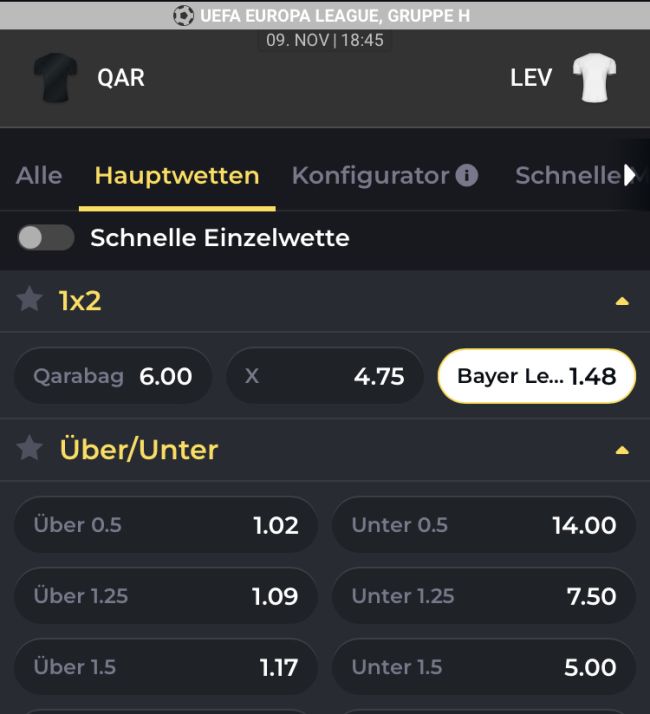Select the Hauptwetten tab

[x=177, y=176]
